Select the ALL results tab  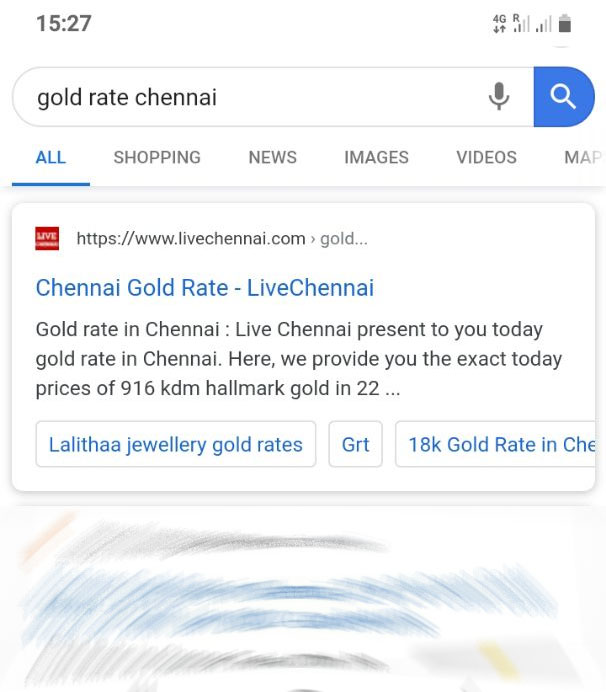click(x=50, y=157)
